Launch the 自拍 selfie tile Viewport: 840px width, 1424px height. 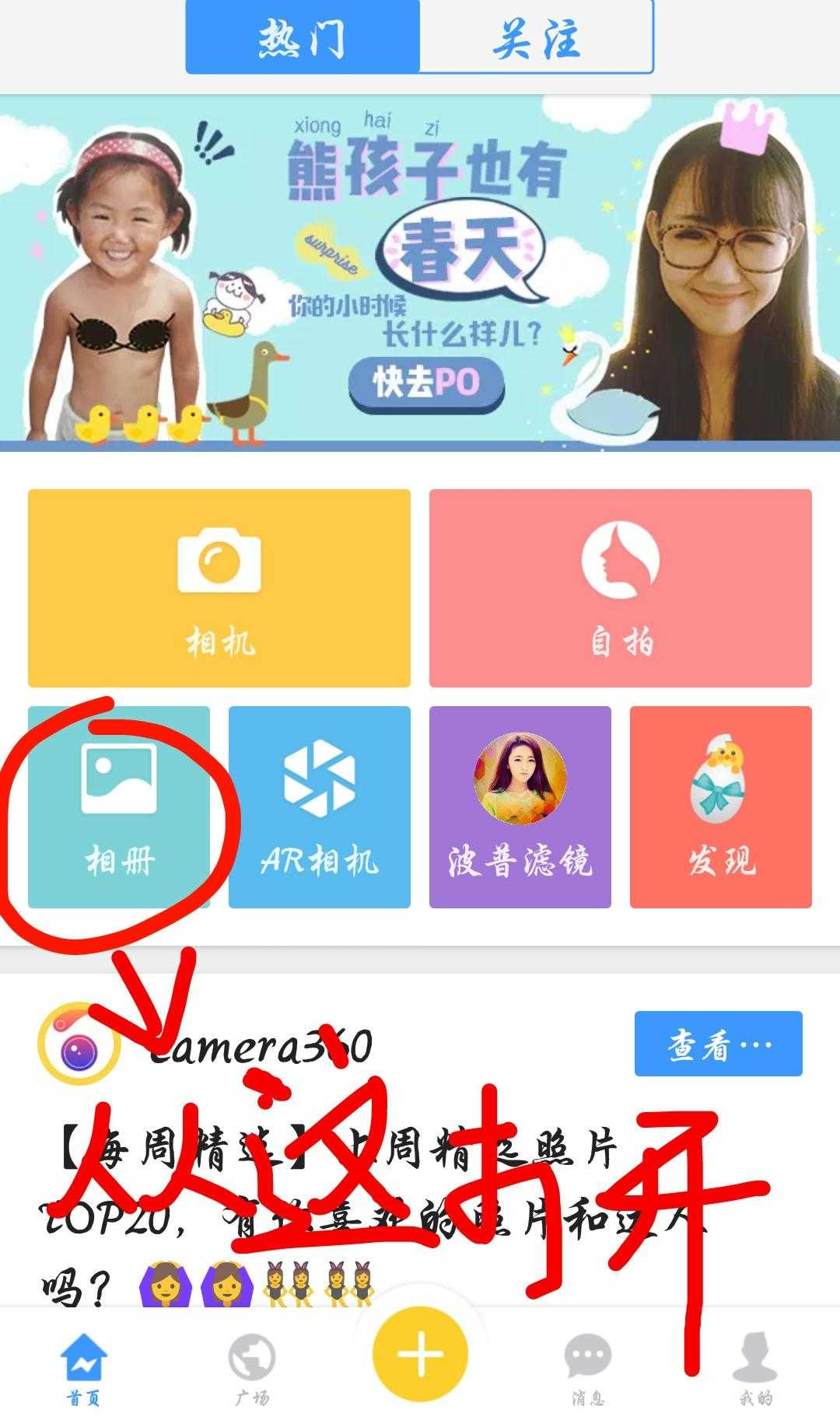point(620,588)
